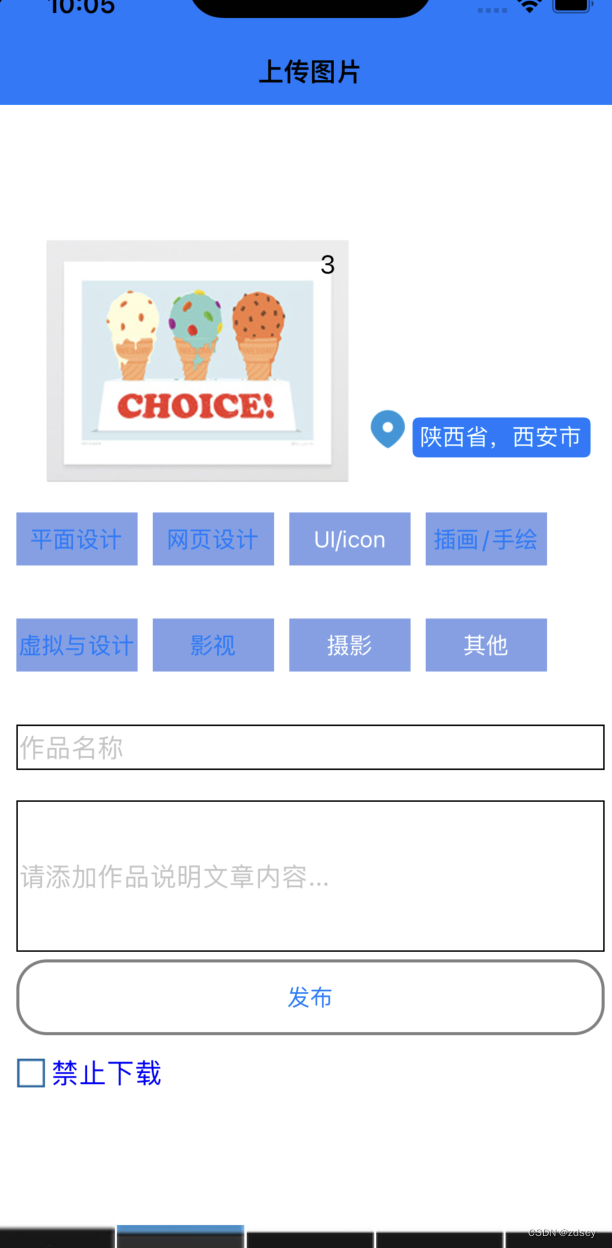Screen dimensions: 612x1248
Task: Choose the 影视 category
Action: 213,645
